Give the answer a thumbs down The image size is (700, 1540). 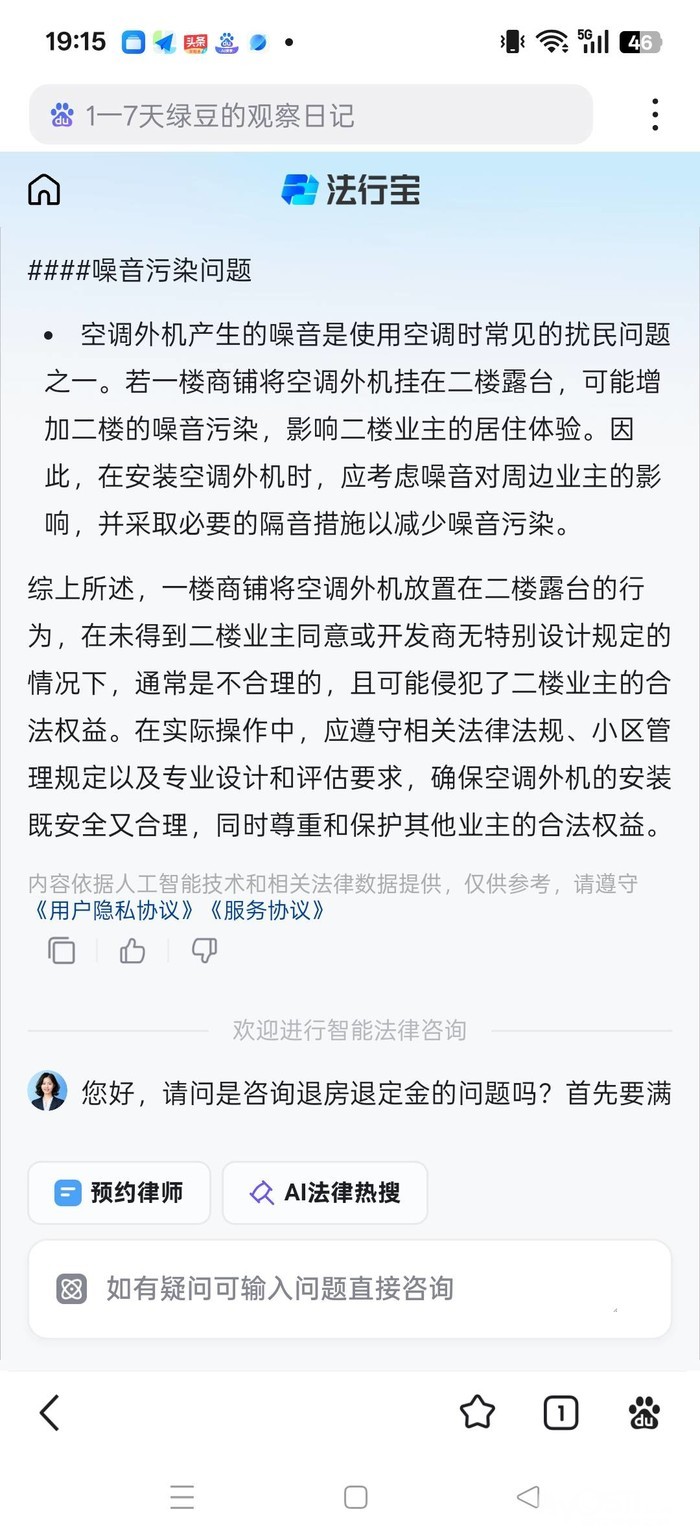click(x=204, y=951)
